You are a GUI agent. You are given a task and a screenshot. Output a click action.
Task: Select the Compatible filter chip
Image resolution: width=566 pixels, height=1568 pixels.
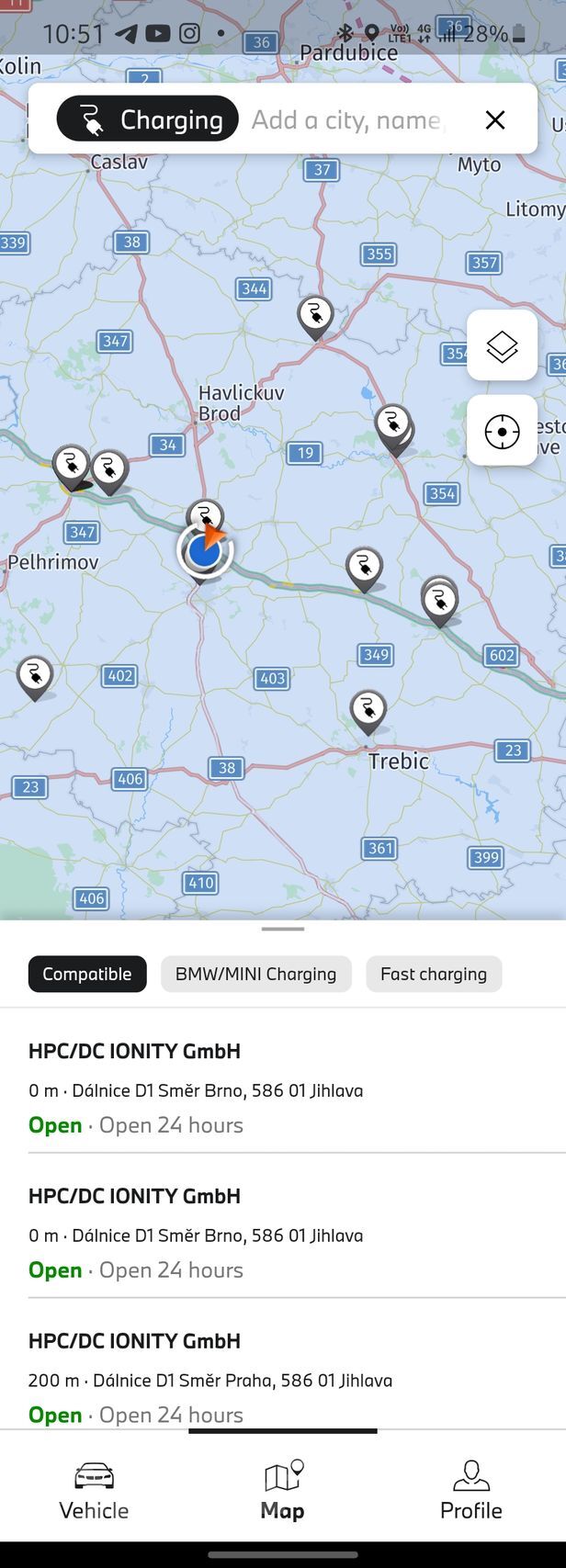click(87, 974)
